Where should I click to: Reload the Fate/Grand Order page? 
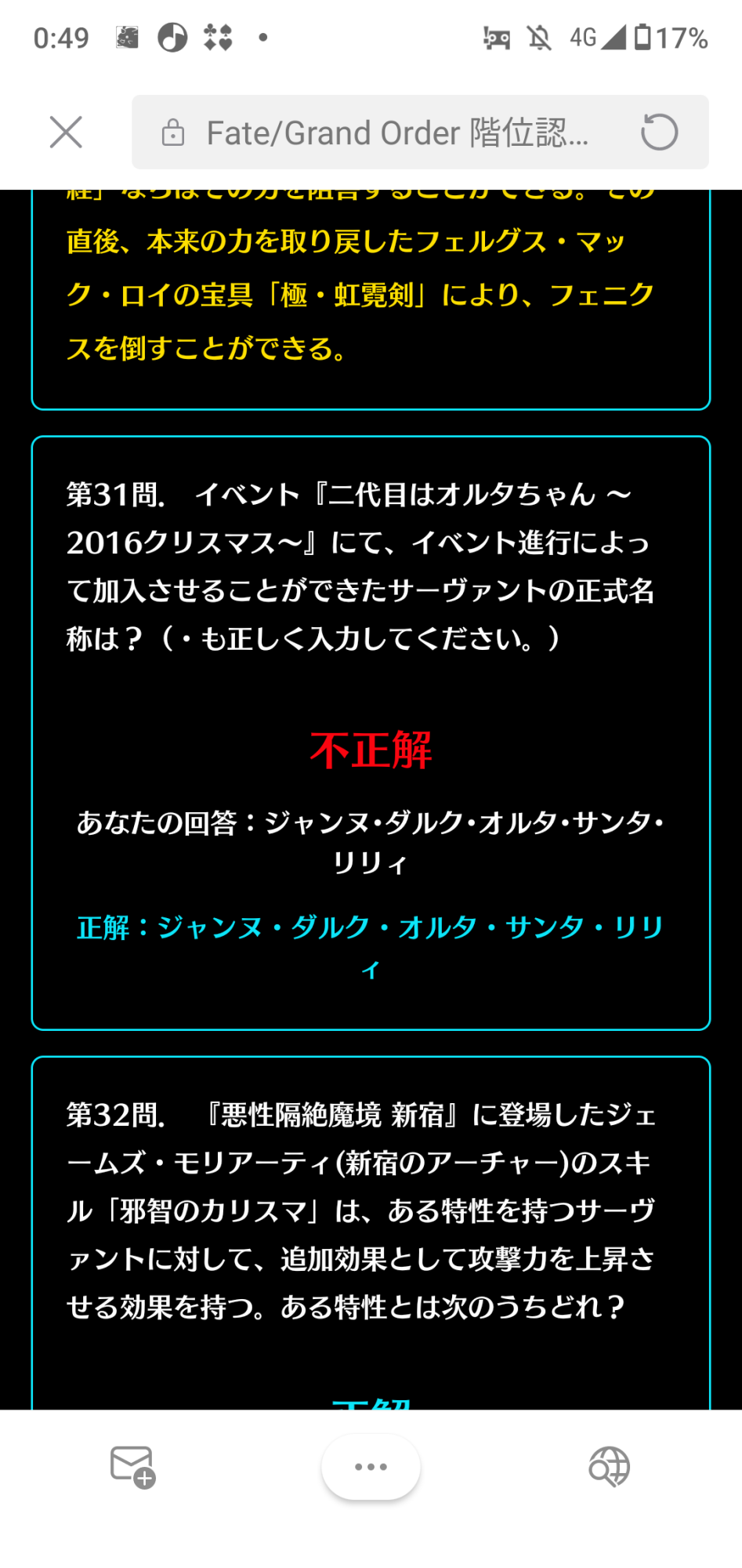[x=659, y=132]
